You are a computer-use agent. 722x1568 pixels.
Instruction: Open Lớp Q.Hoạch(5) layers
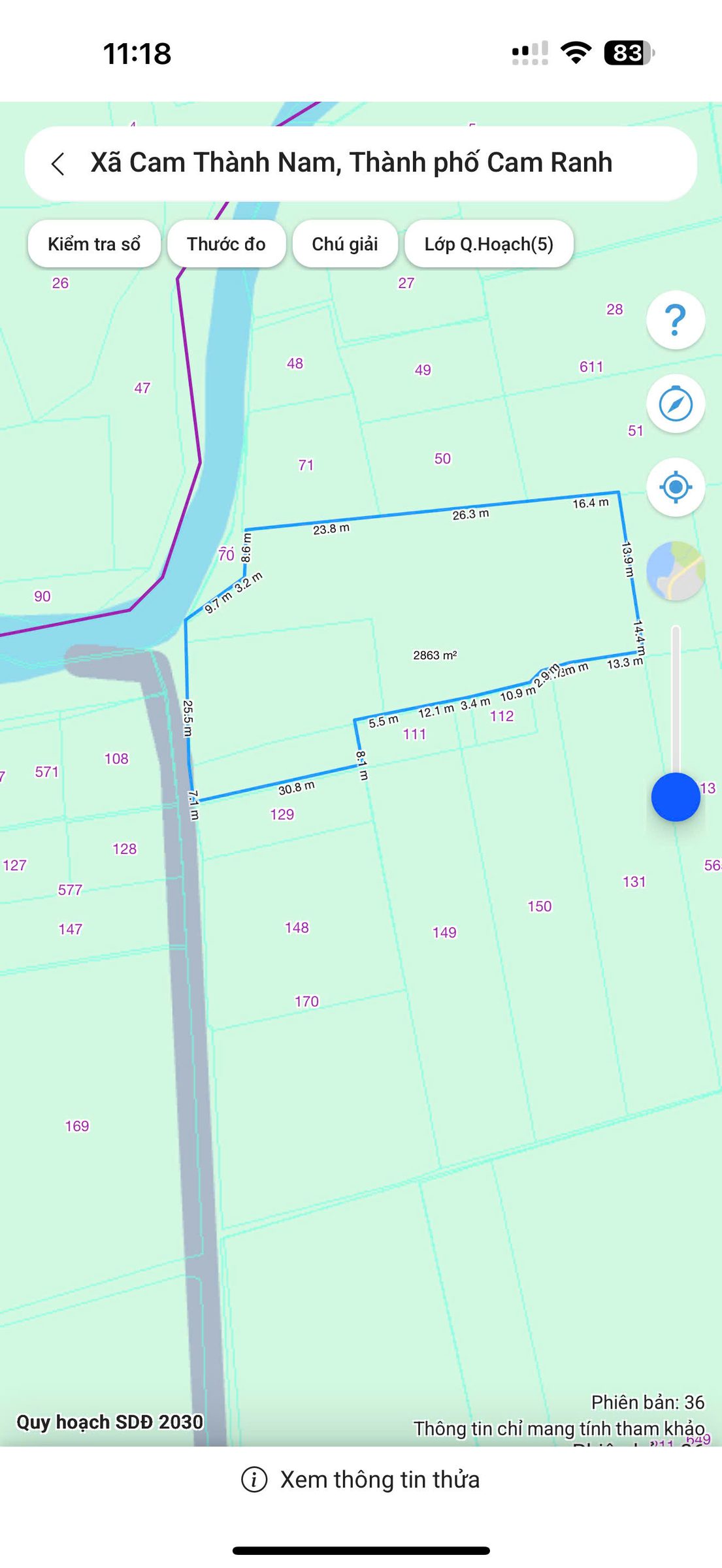click(489, 244)
